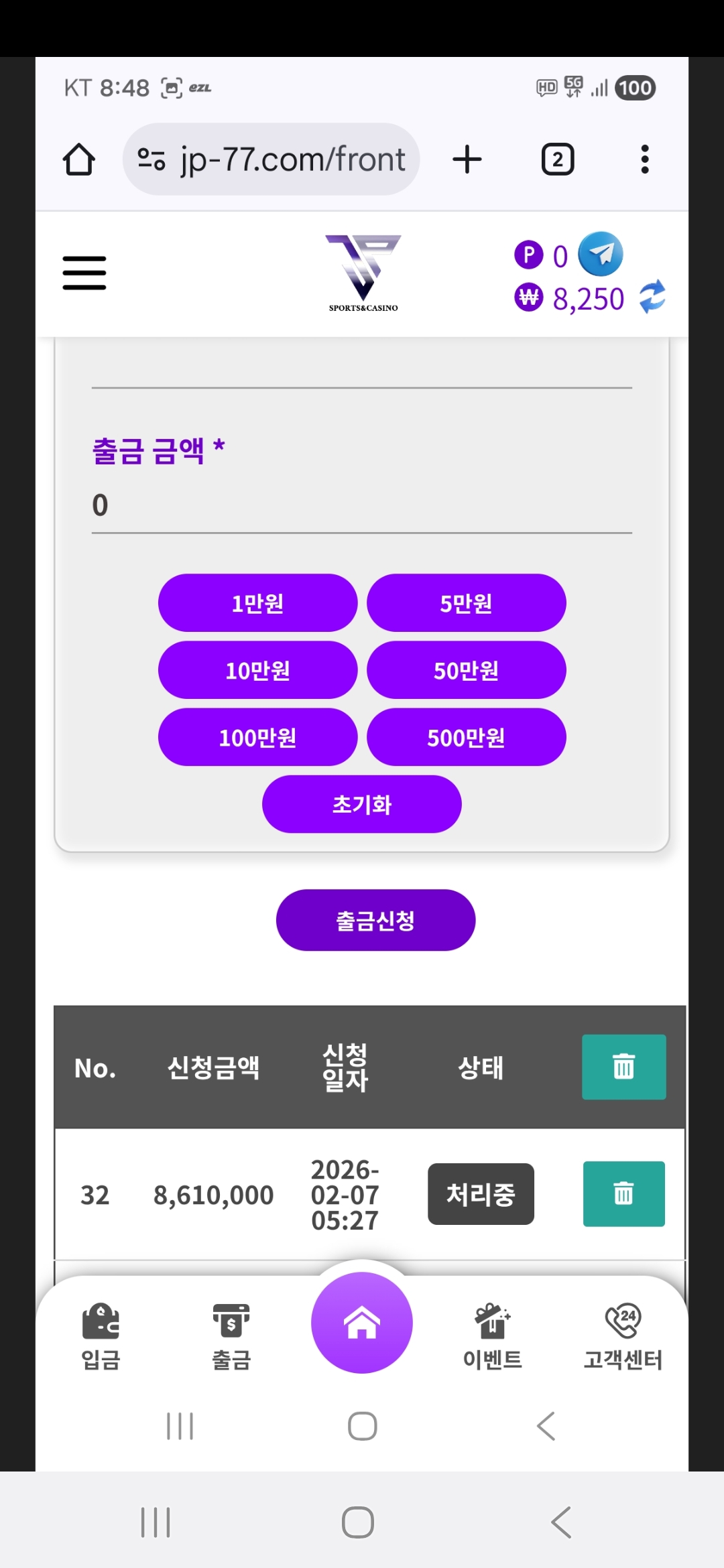Screen dimensions: 724x1568
Task: Add 100만원 to the amount
Action: 257,737
